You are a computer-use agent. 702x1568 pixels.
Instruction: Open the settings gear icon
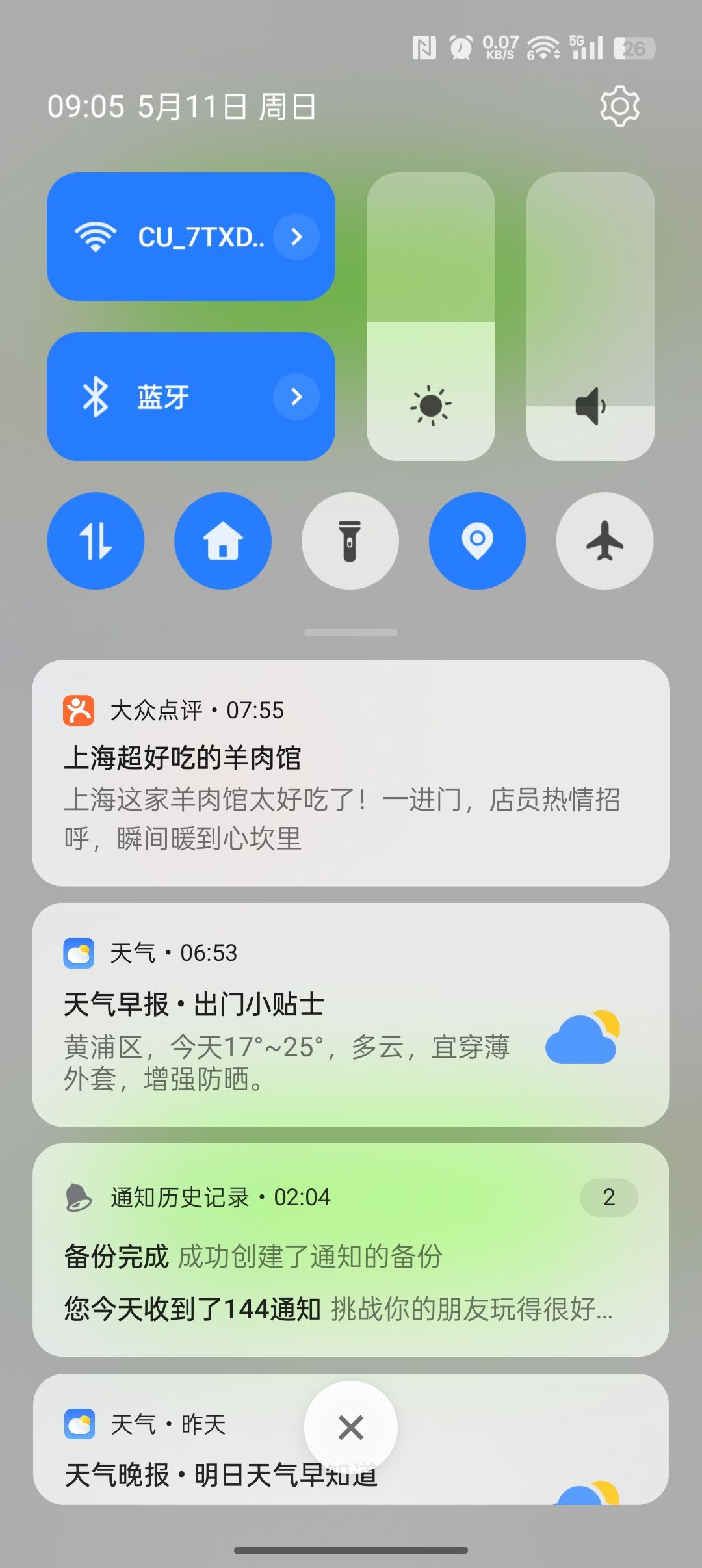coord(619,106)
